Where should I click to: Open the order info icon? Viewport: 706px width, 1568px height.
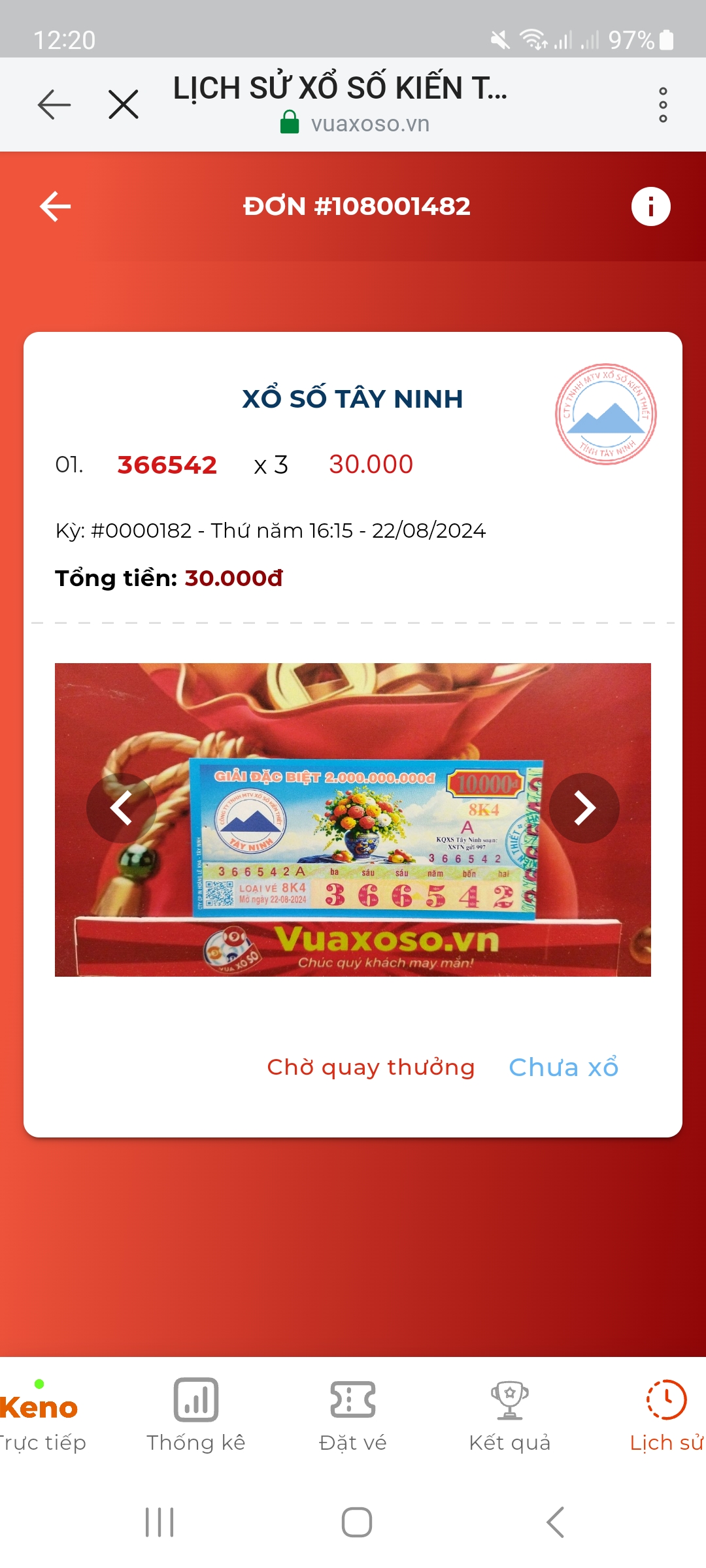(x=650, y=206)
